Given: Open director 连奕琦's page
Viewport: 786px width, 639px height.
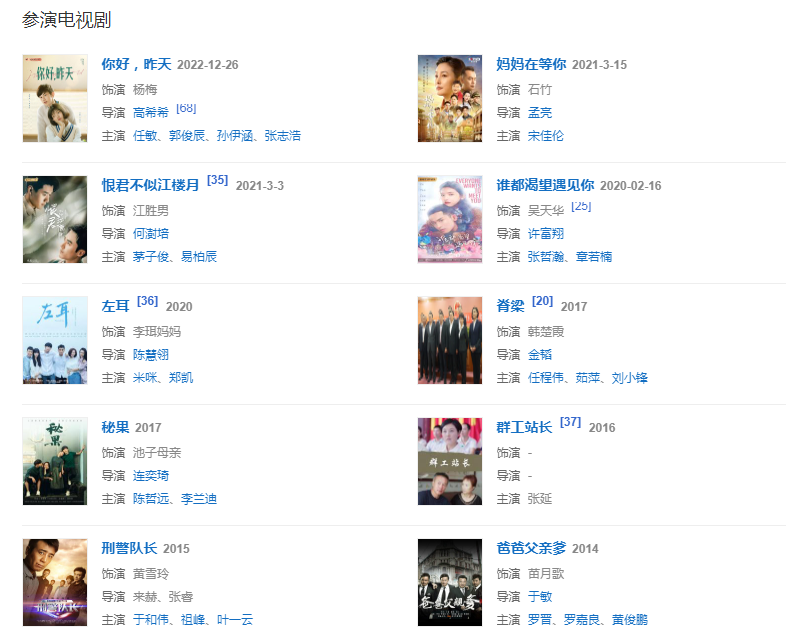Looking at the screenshot, I should [151, 476].
